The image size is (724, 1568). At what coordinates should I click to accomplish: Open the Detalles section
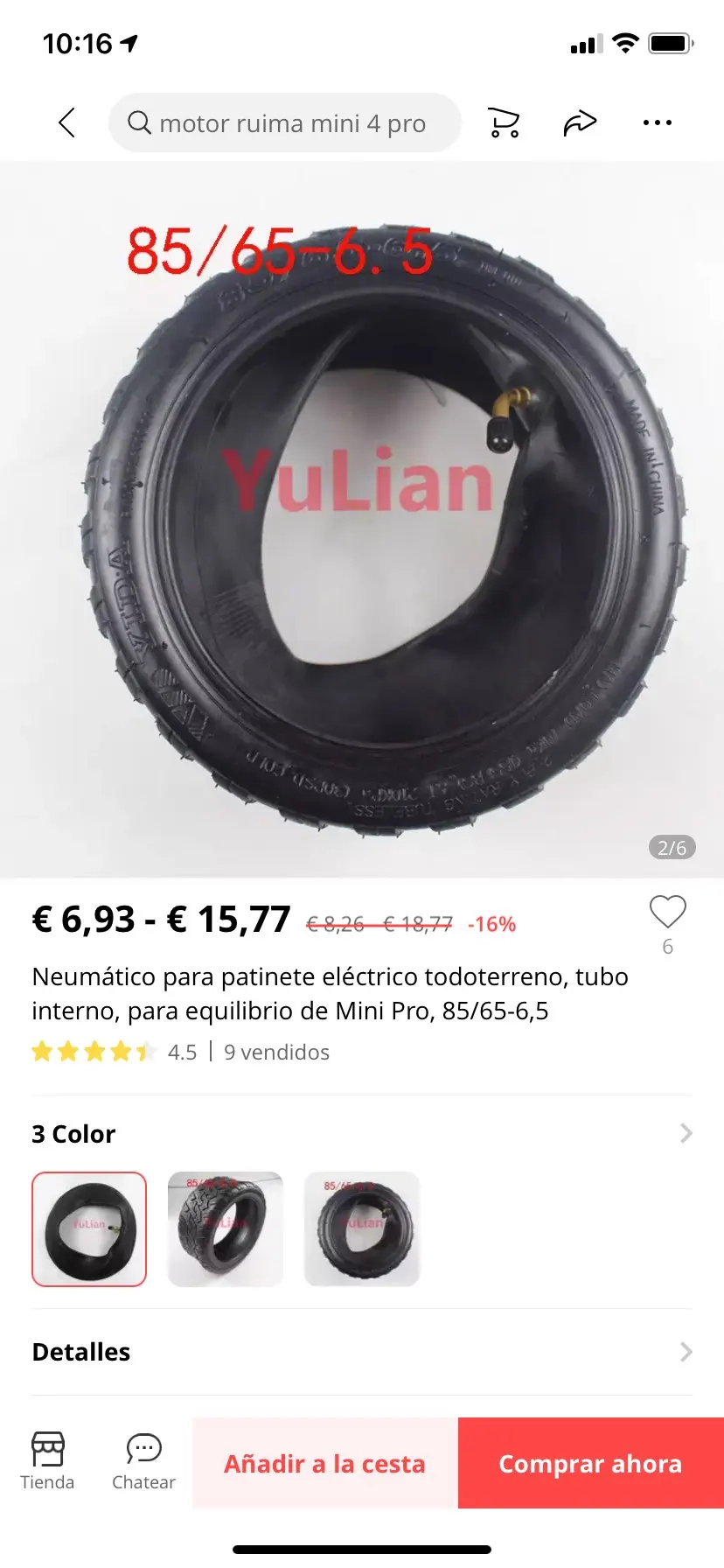point(362,1352)
